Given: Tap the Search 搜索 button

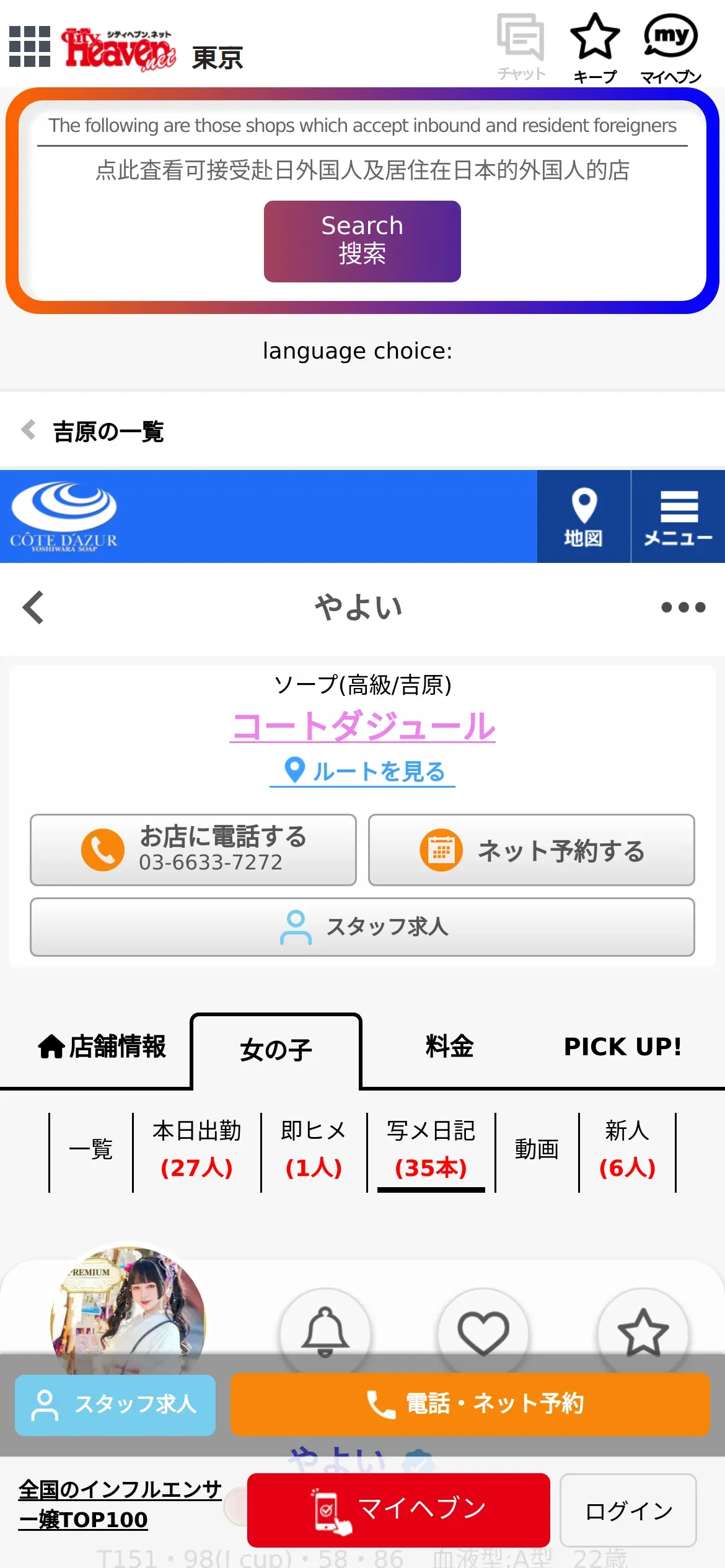Looking at the screenshot, I should 362,241.
